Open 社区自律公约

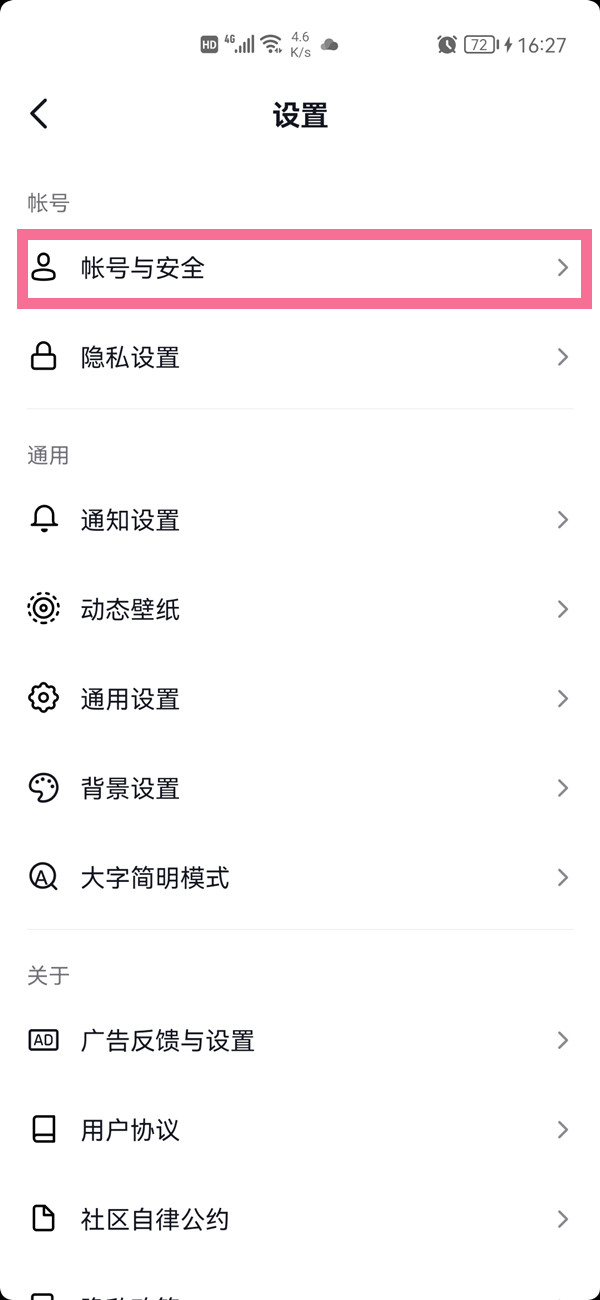tap(299, 1219)
